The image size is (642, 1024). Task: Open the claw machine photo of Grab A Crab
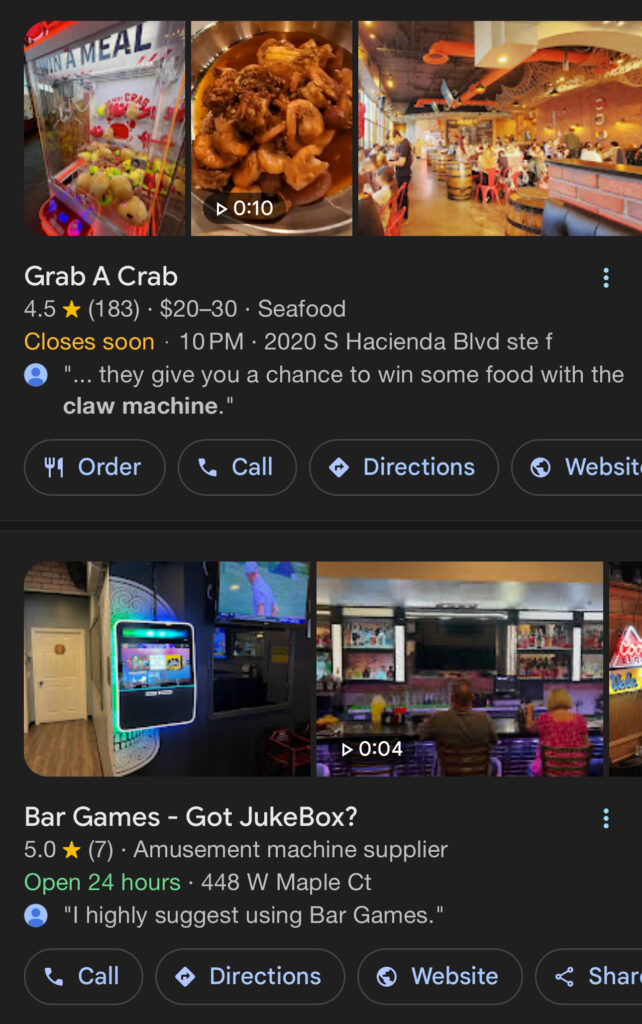click(x=104, y=128)
